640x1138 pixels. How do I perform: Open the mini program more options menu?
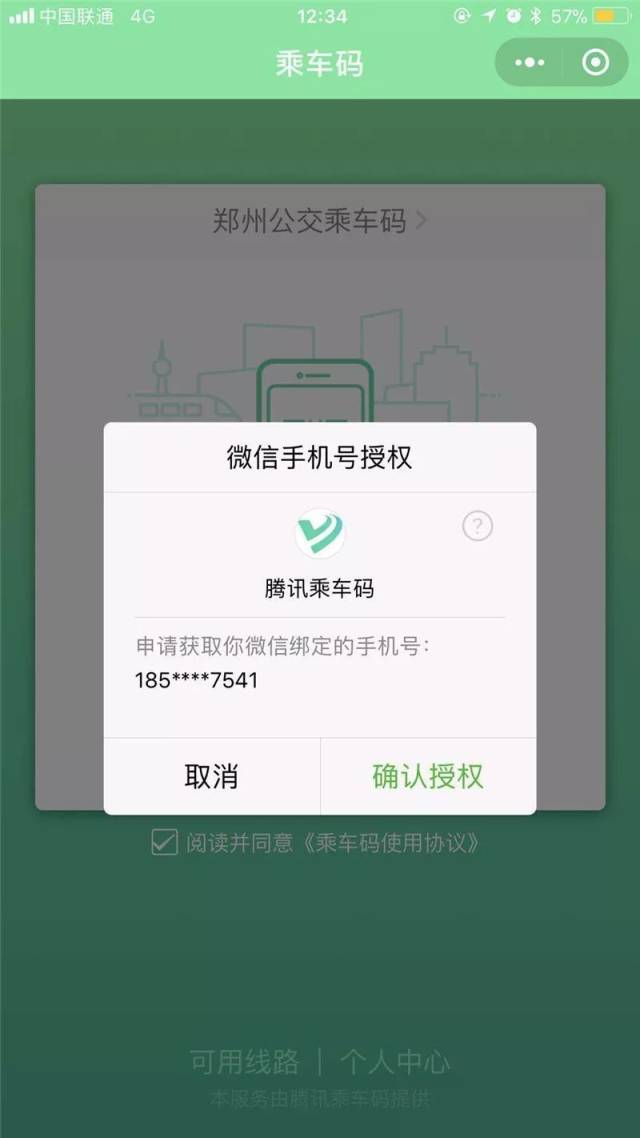[530, 63]
